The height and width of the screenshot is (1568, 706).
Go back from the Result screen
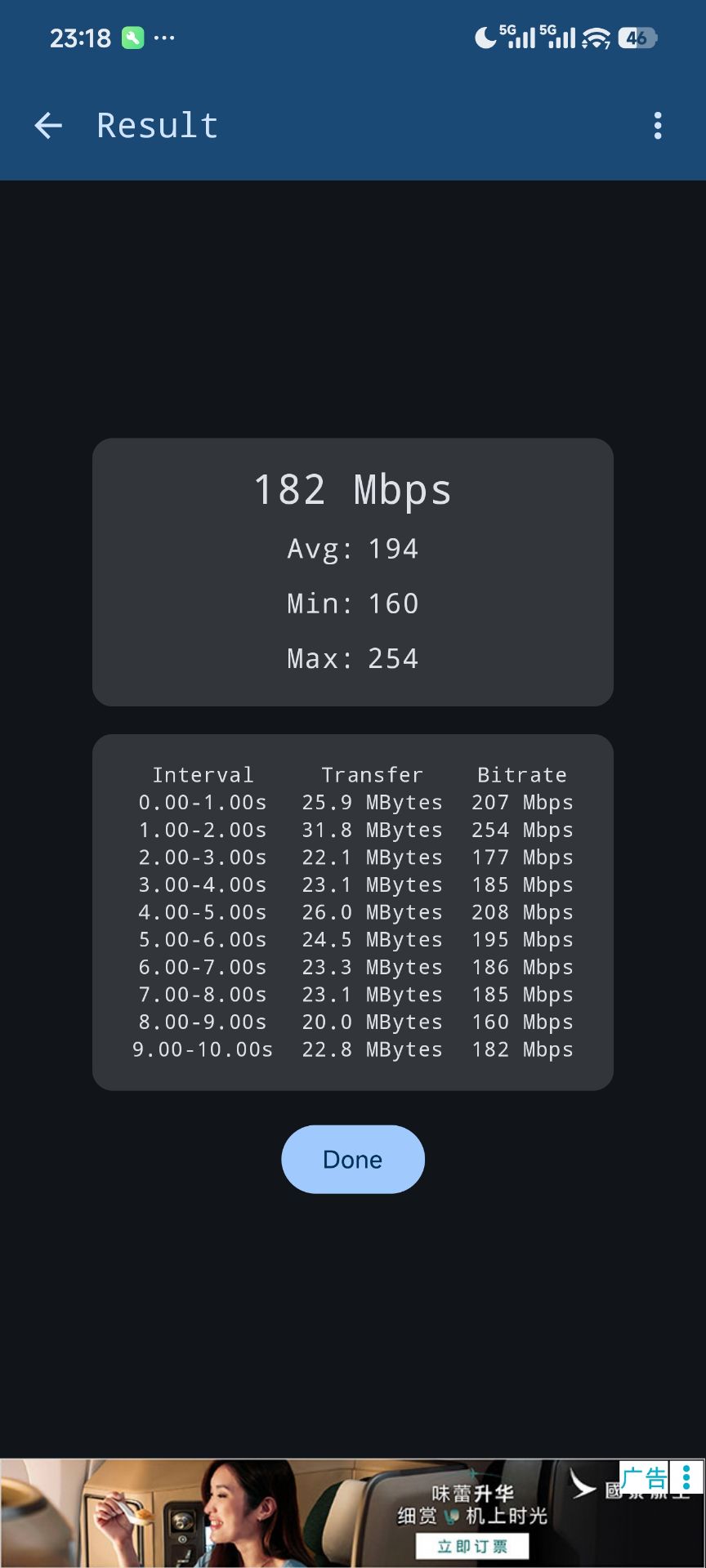48,126
